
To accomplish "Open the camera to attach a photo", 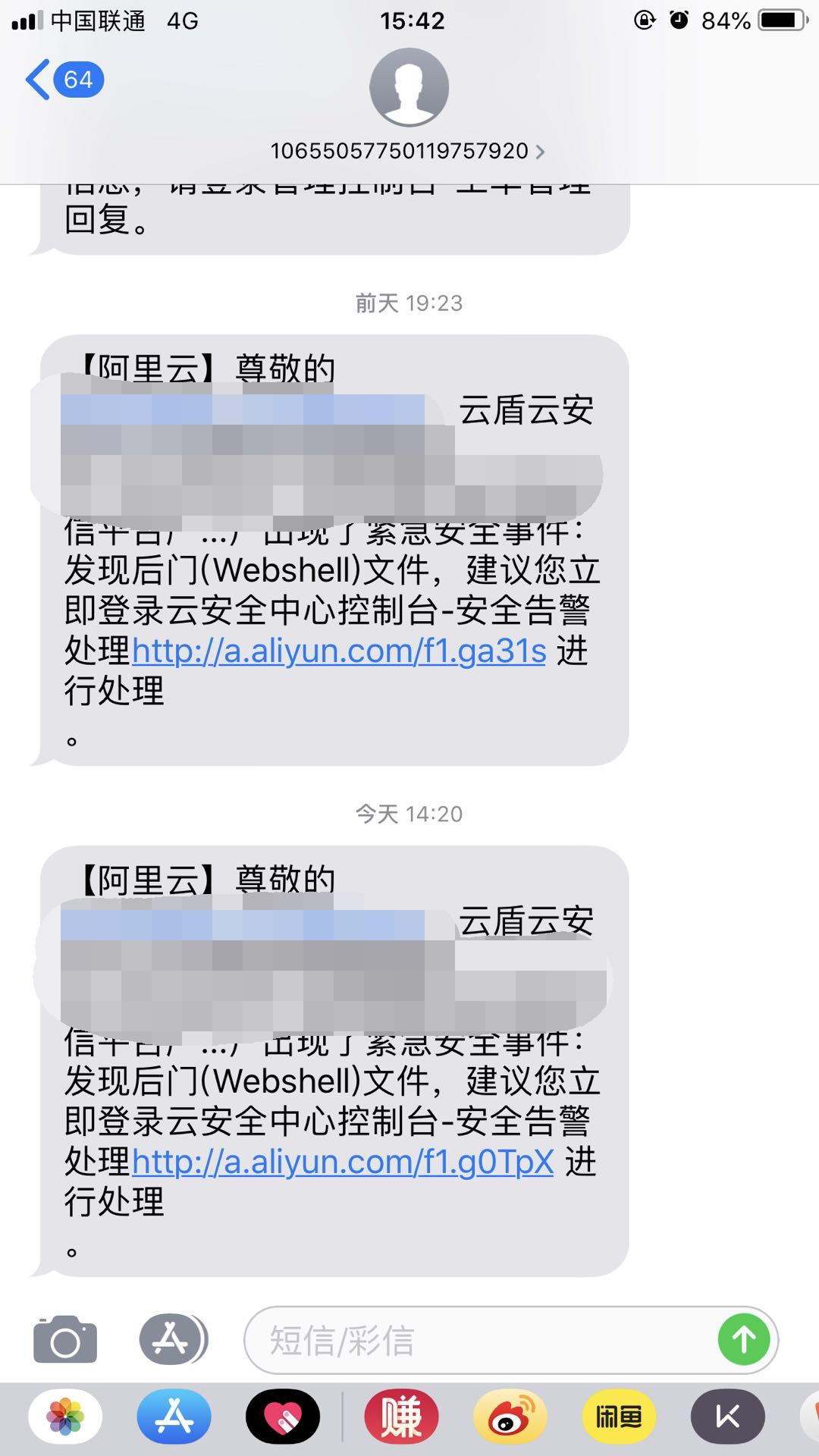I will click(65, 1339).
